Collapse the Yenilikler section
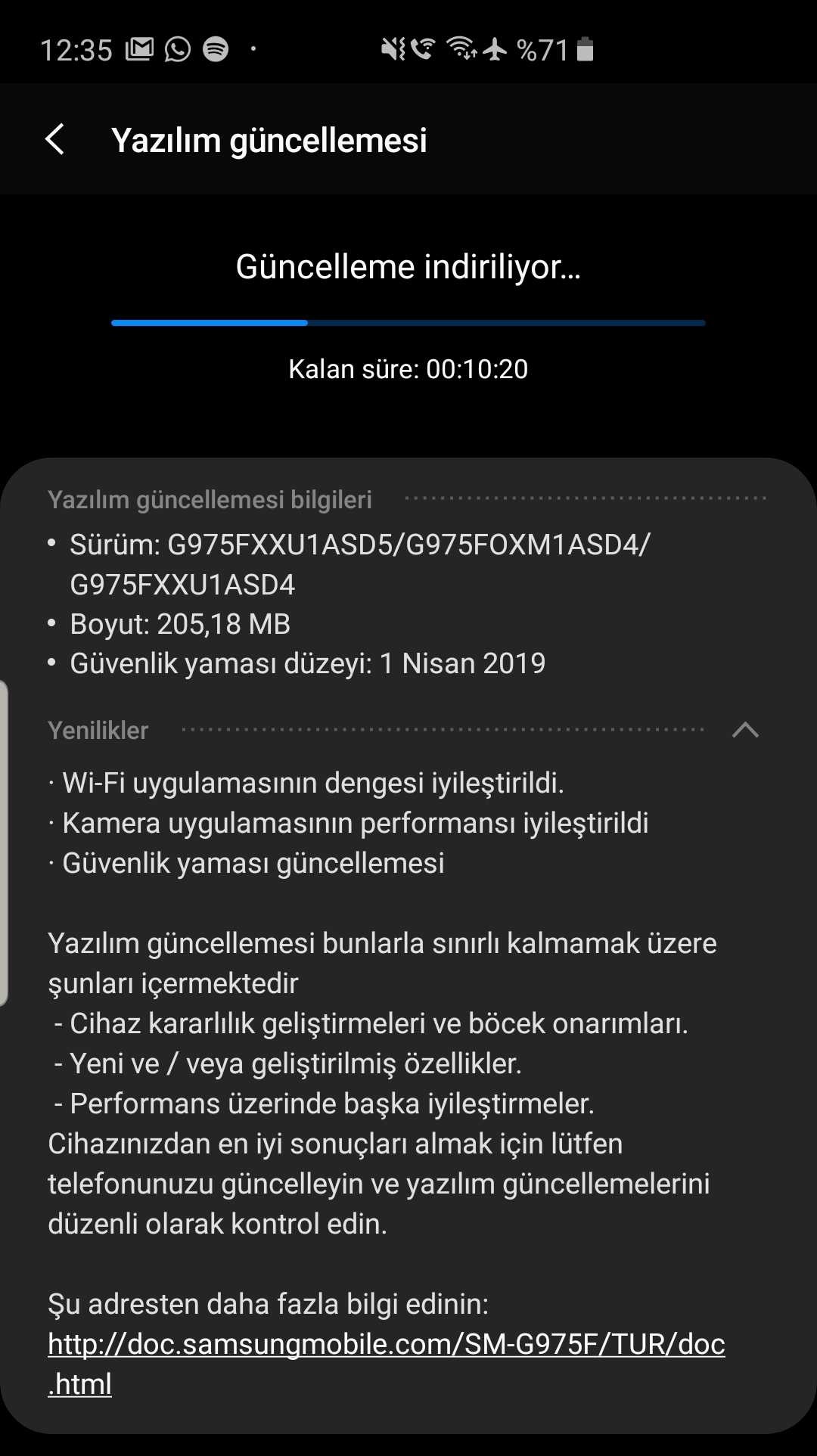The width and height of the screenshot is (817, 1456). (x=745, y=730)
